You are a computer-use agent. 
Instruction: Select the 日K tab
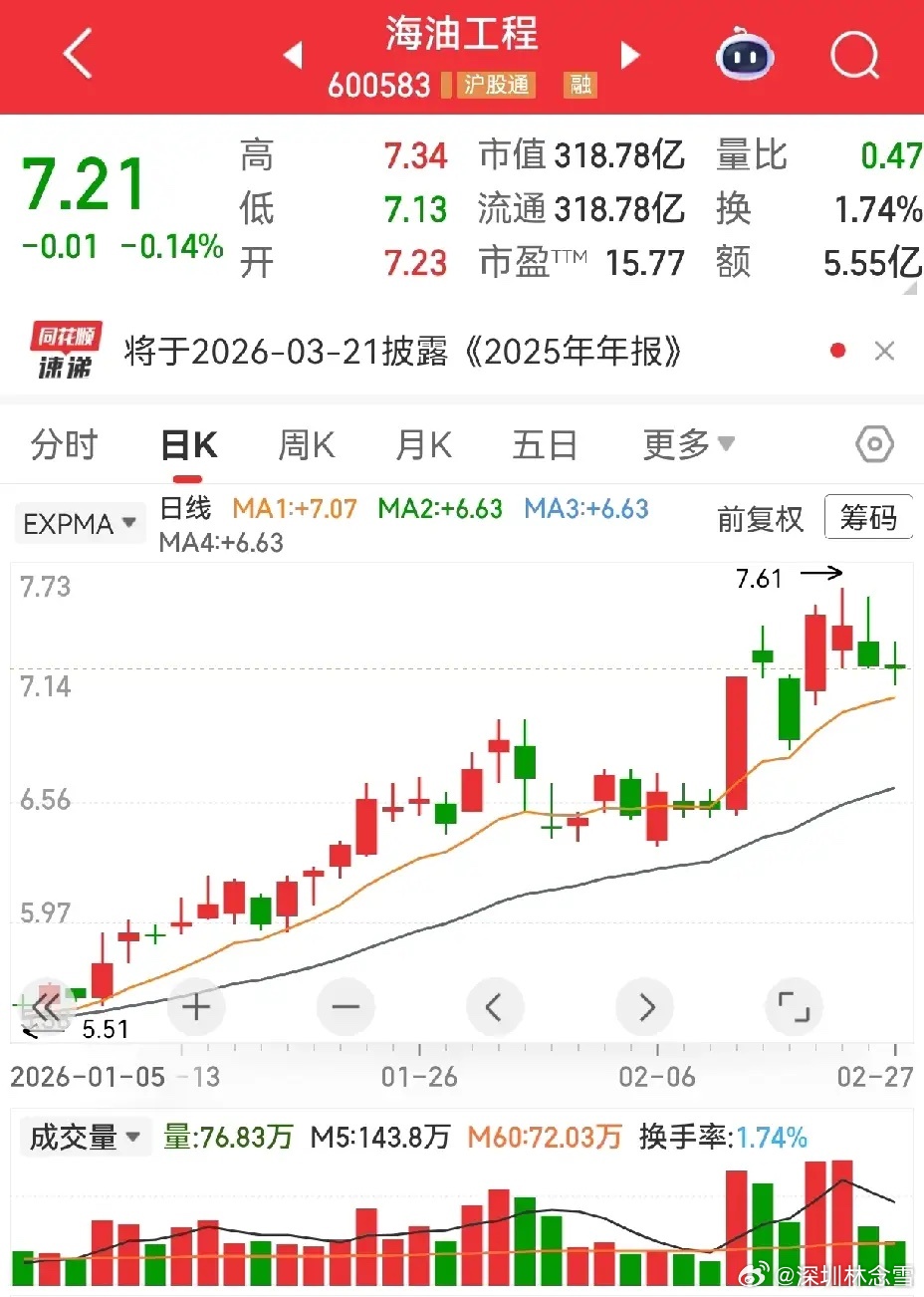189,444
